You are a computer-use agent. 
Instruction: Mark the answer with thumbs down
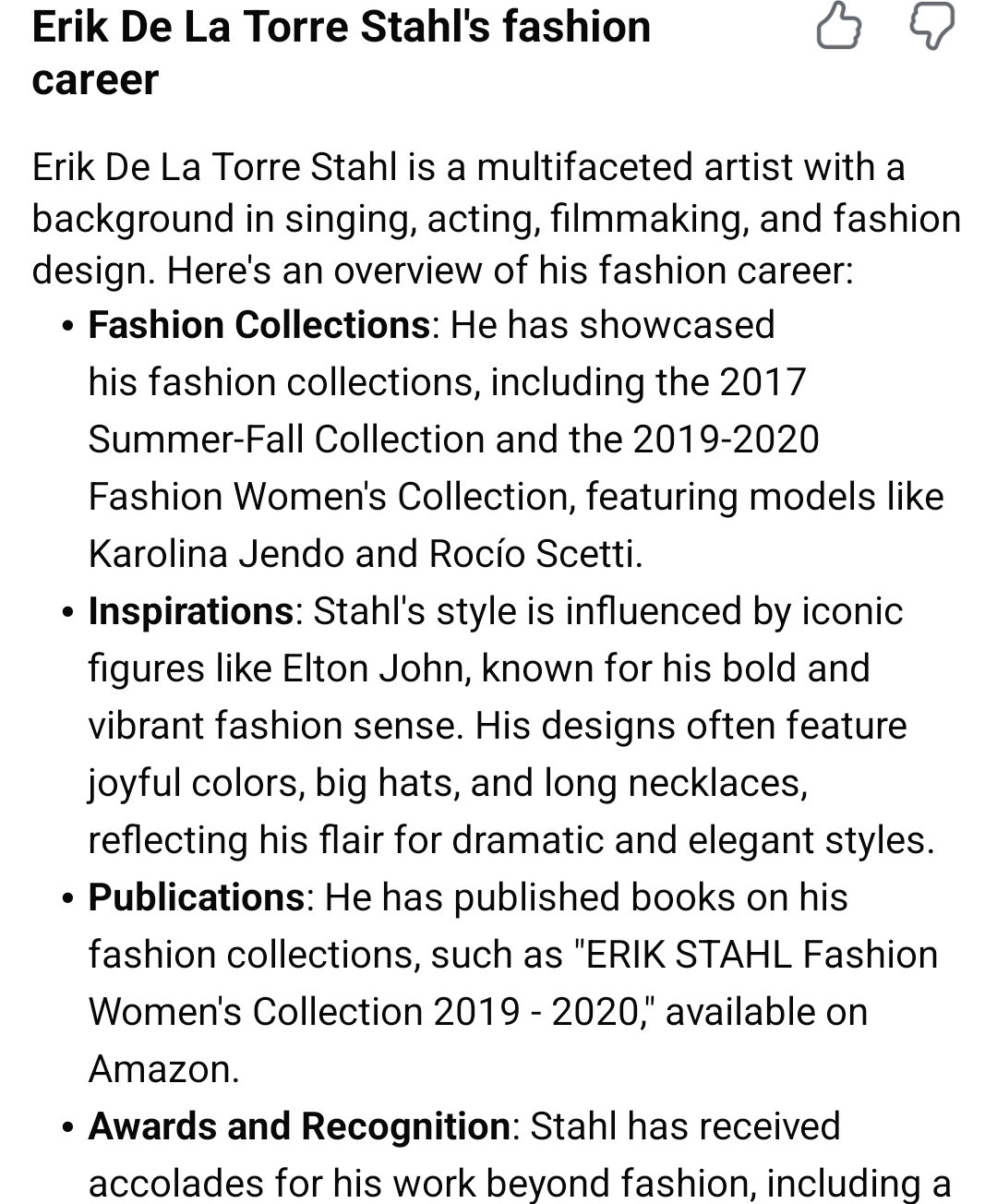pyautogui.click(x=932, y=29)
